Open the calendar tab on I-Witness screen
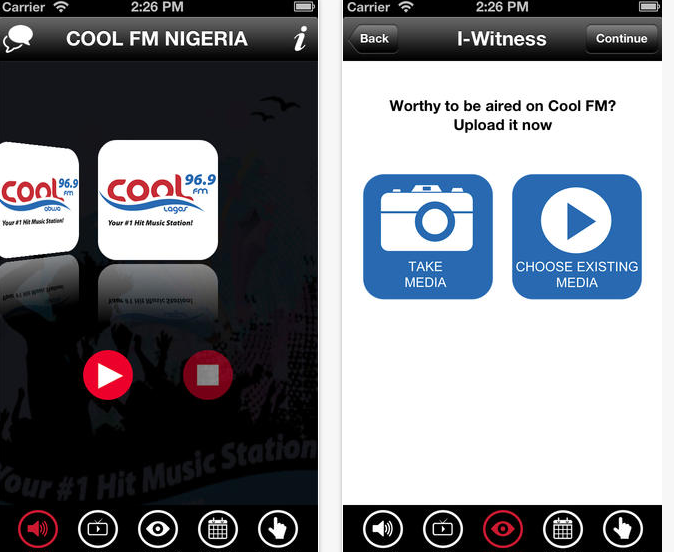674x552 pixels. pyautogui.click(x=563, y=528)
